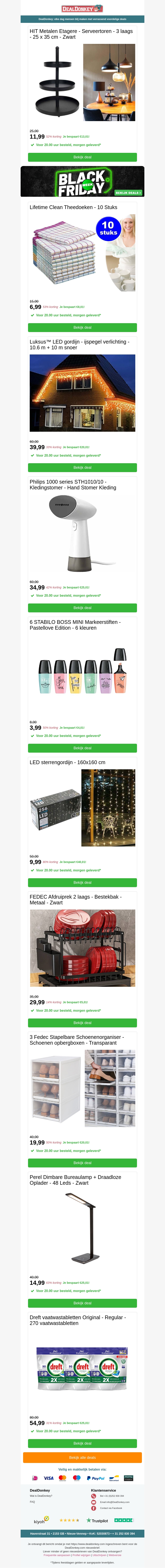
Task: View the Philips hand stomer deal
Action: click(x=82, y=607)
